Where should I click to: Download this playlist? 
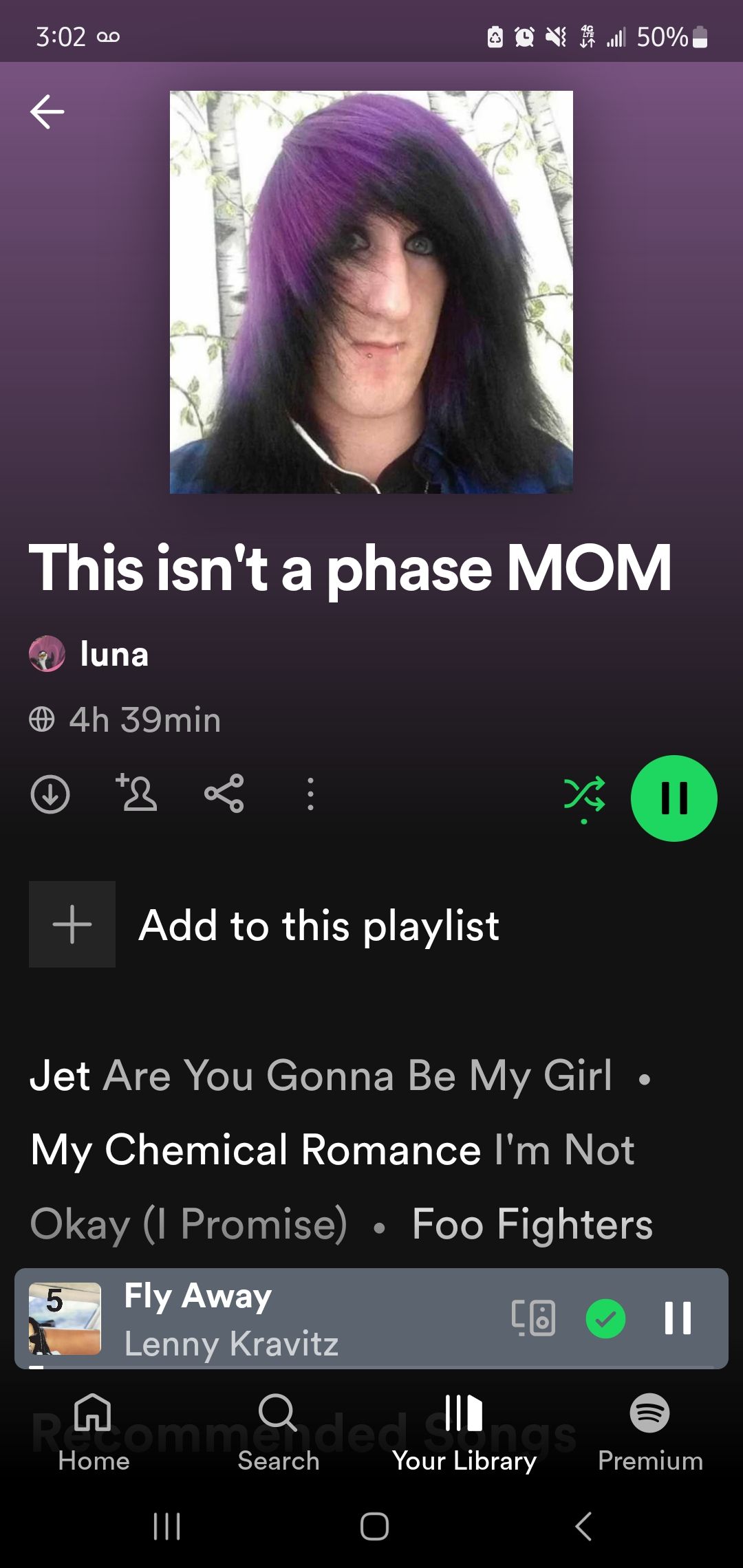tap(50, 794)
